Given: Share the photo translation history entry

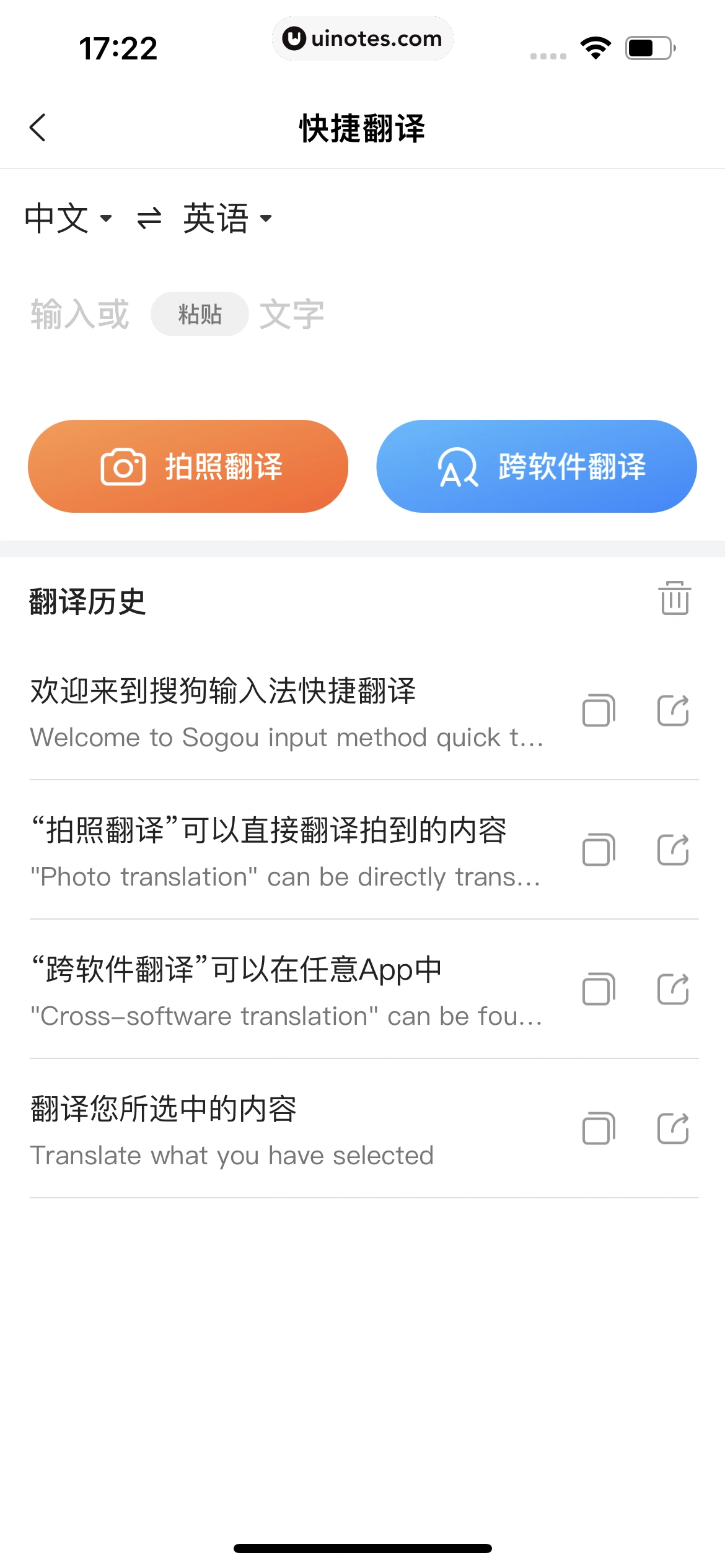Looking at the screenshot, I should pos(672,850).
